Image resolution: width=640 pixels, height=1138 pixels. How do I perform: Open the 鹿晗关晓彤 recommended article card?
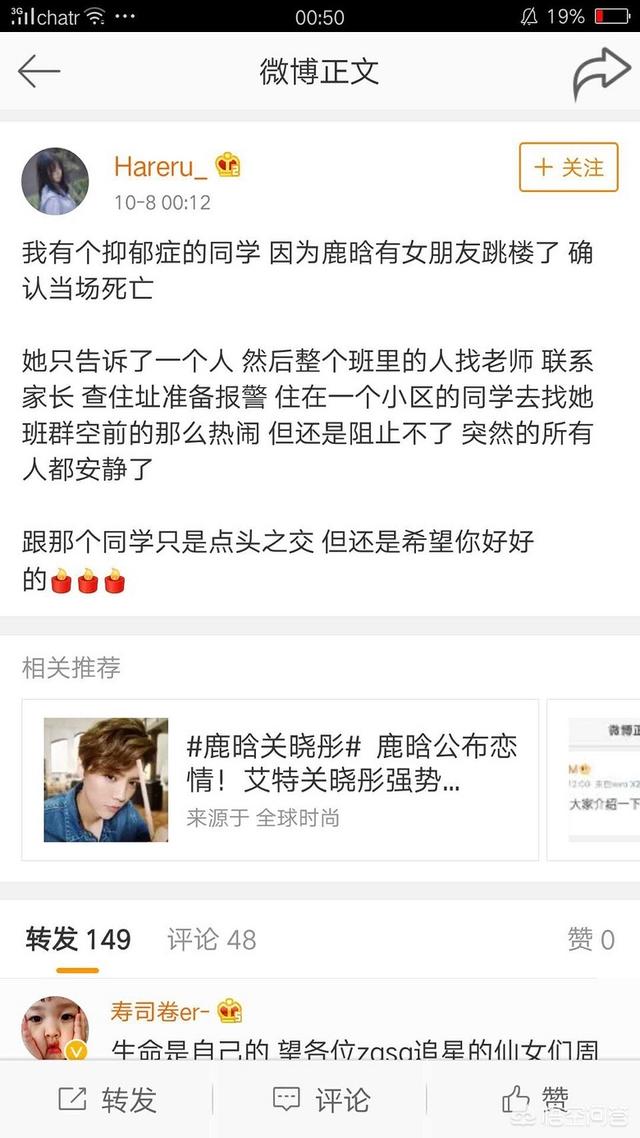[280, 779]
